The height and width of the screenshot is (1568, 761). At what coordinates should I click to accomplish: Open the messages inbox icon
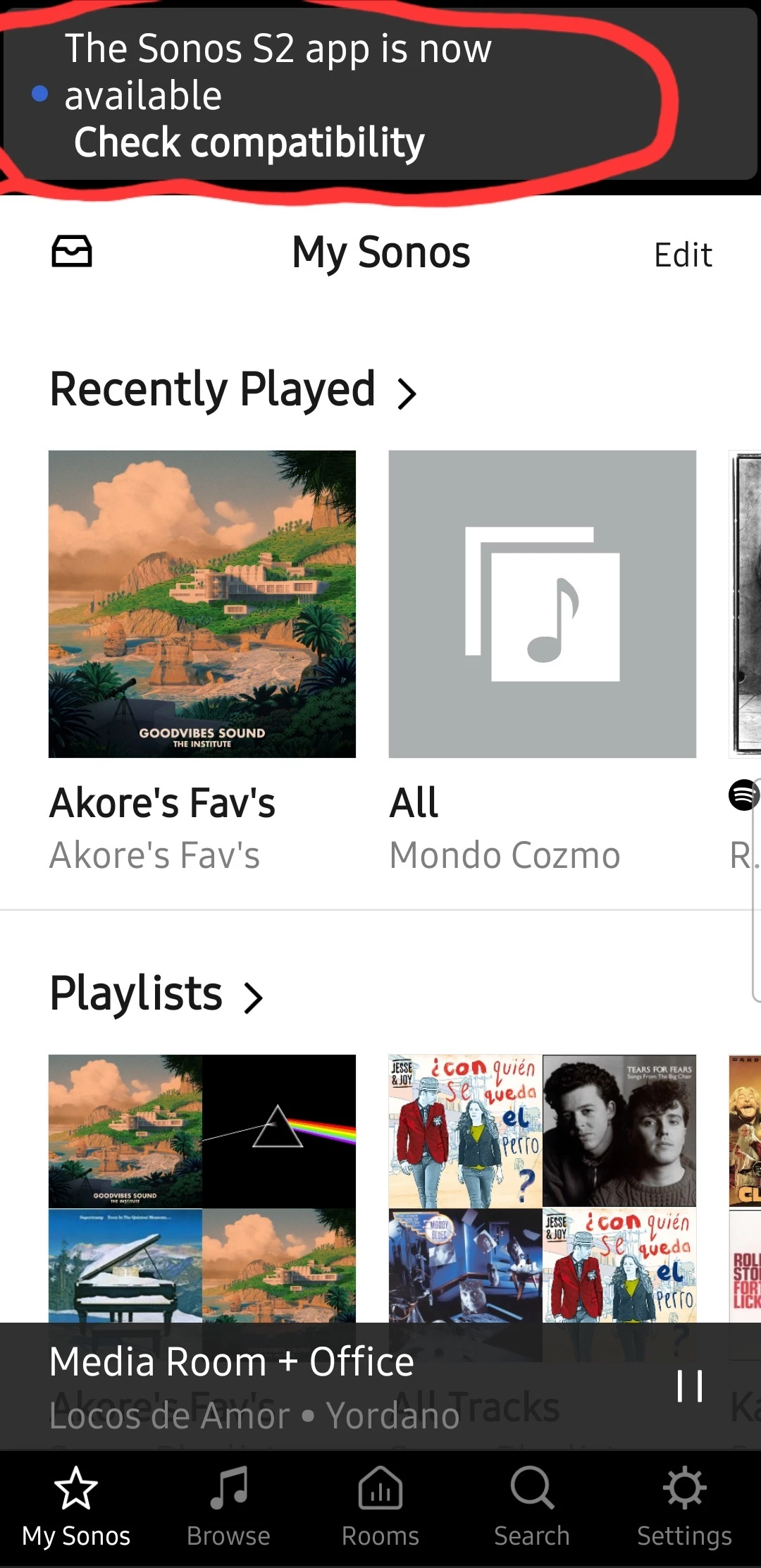(72, 252)
